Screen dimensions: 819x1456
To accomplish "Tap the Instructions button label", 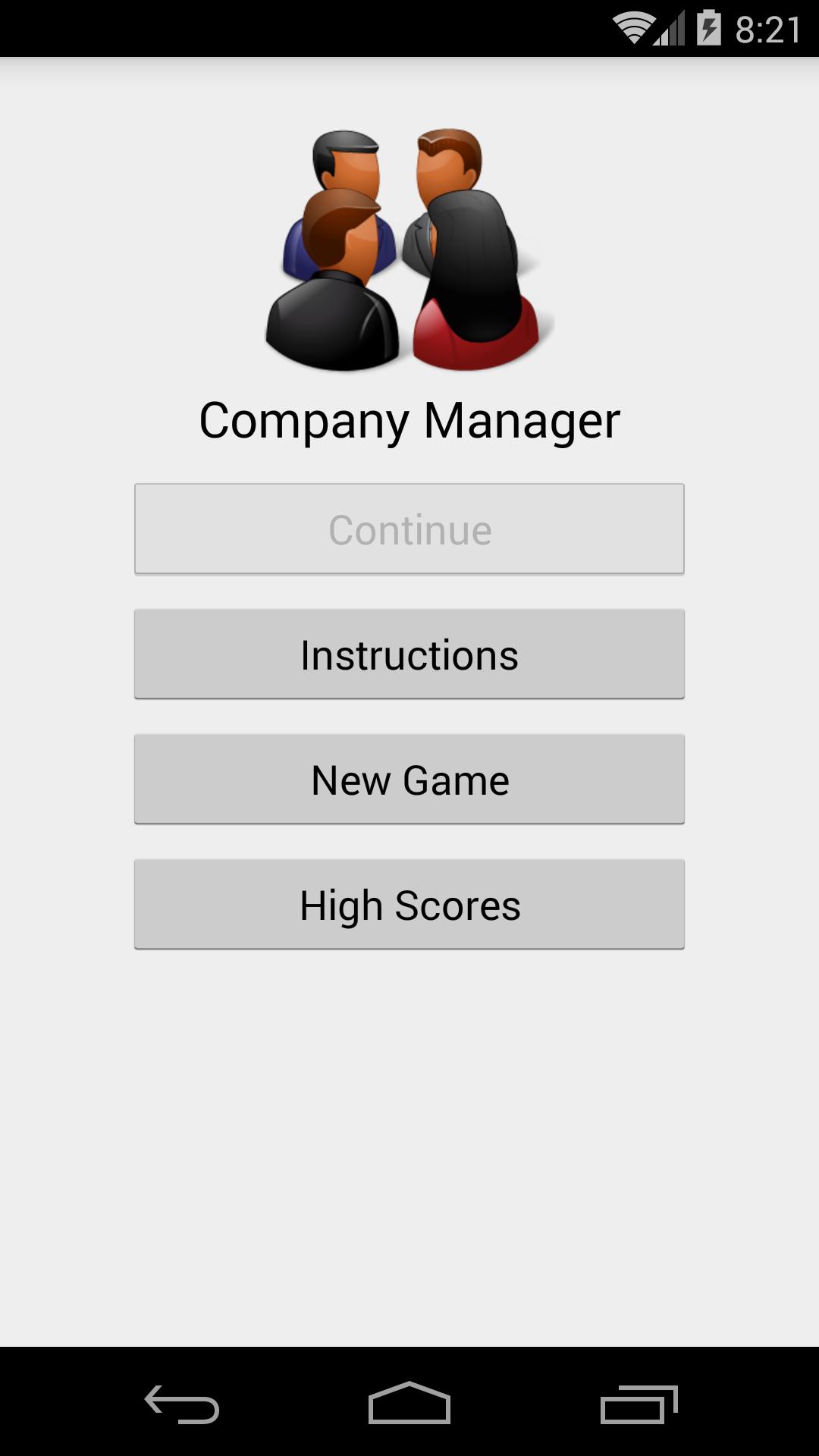I will (x=409, y=654).
